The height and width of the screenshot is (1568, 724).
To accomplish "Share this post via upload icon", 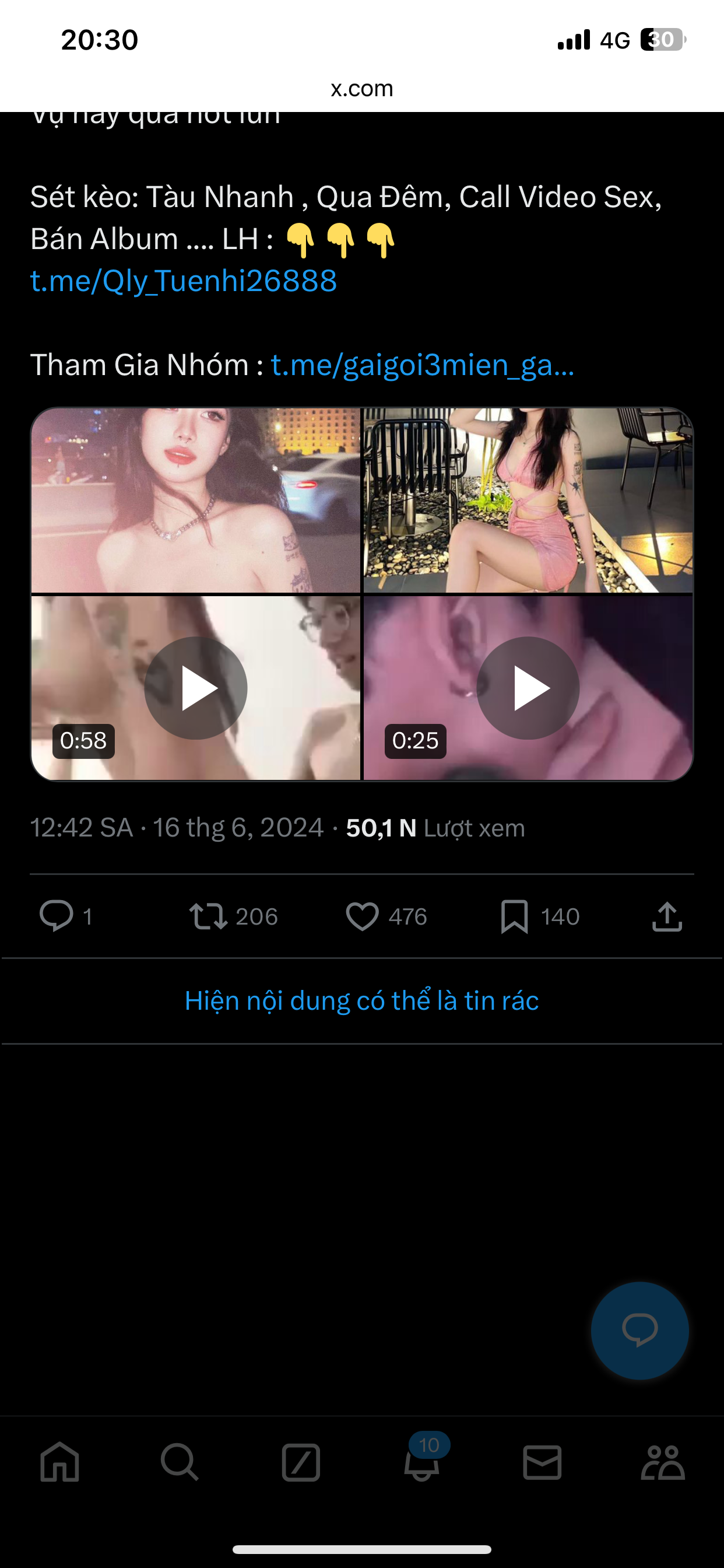I will [x=667, y=915].
